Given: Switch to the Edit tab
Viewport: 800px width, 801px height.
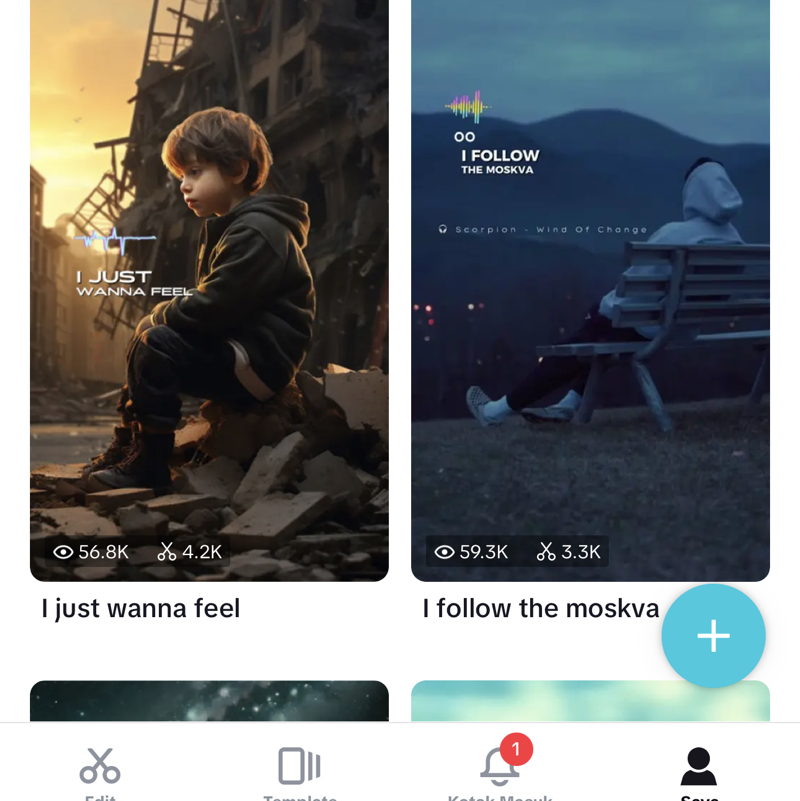Looking at the screenshot, I should (100, 768).
